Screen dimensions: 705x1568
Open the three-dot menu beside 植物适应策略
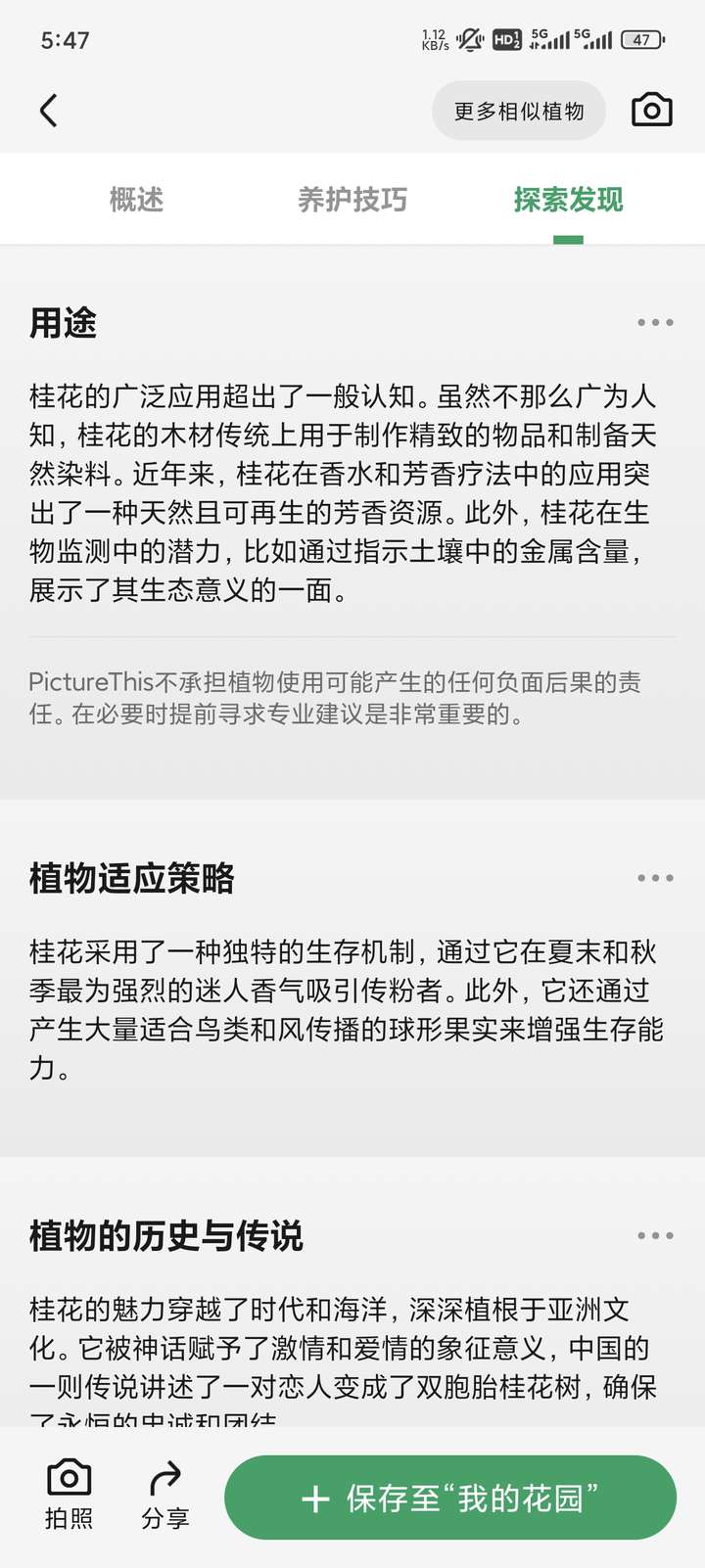[x=655, y=878]
